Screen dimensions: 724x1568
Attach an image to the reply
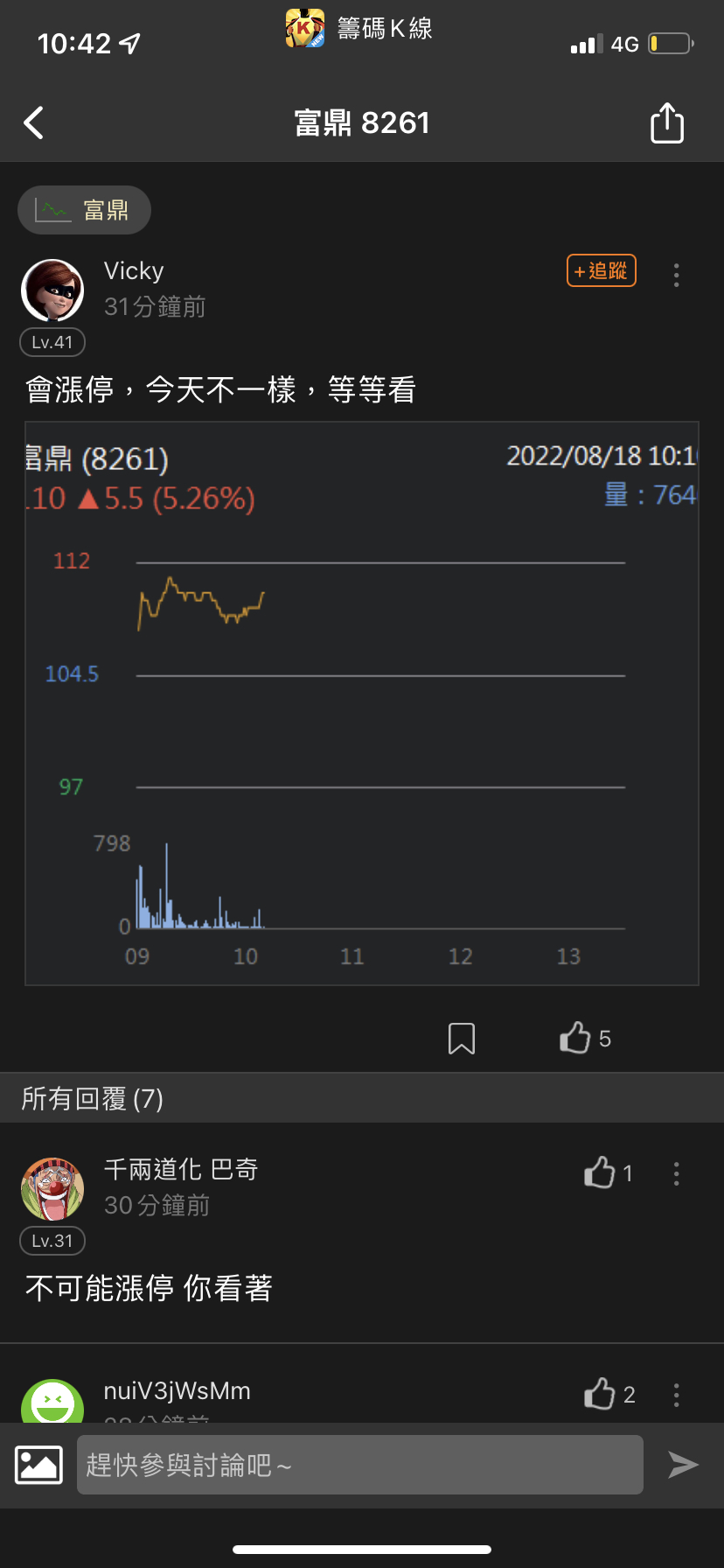point(38,1465)
